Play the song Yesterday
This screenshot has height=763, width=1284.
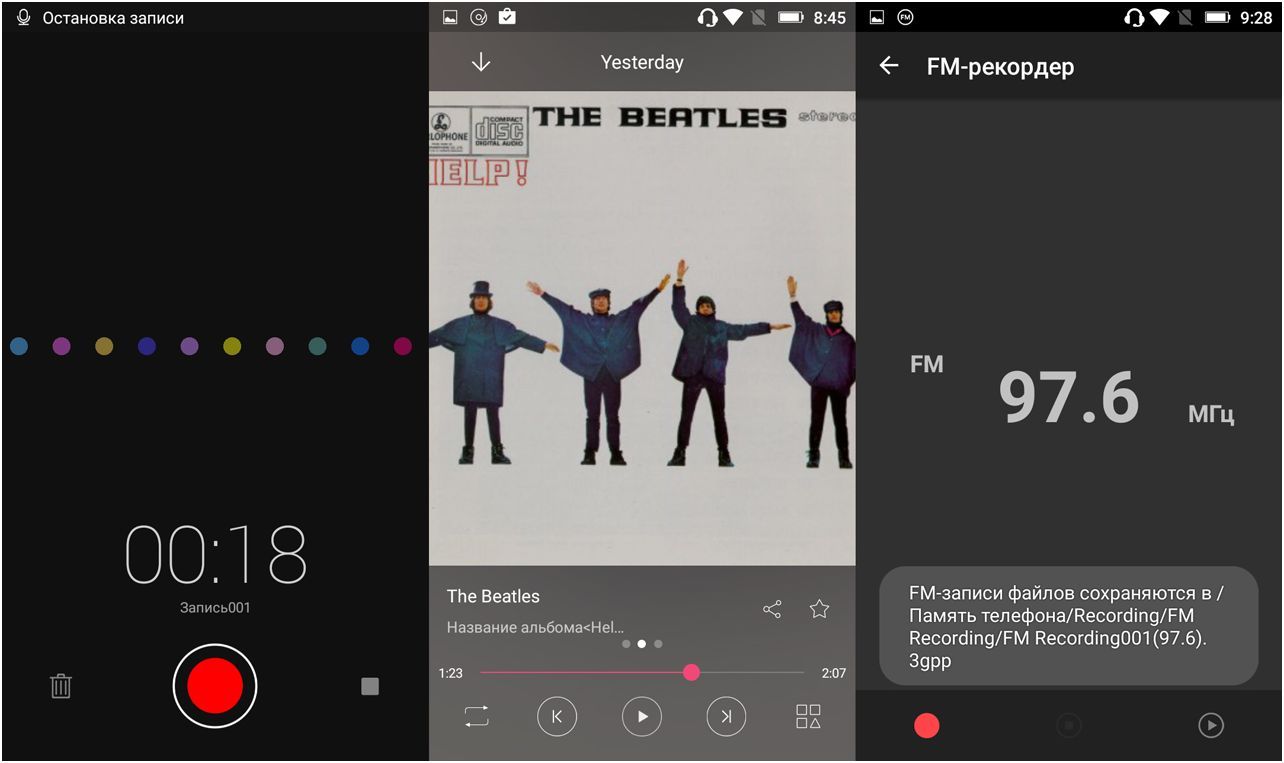point(642,716)
